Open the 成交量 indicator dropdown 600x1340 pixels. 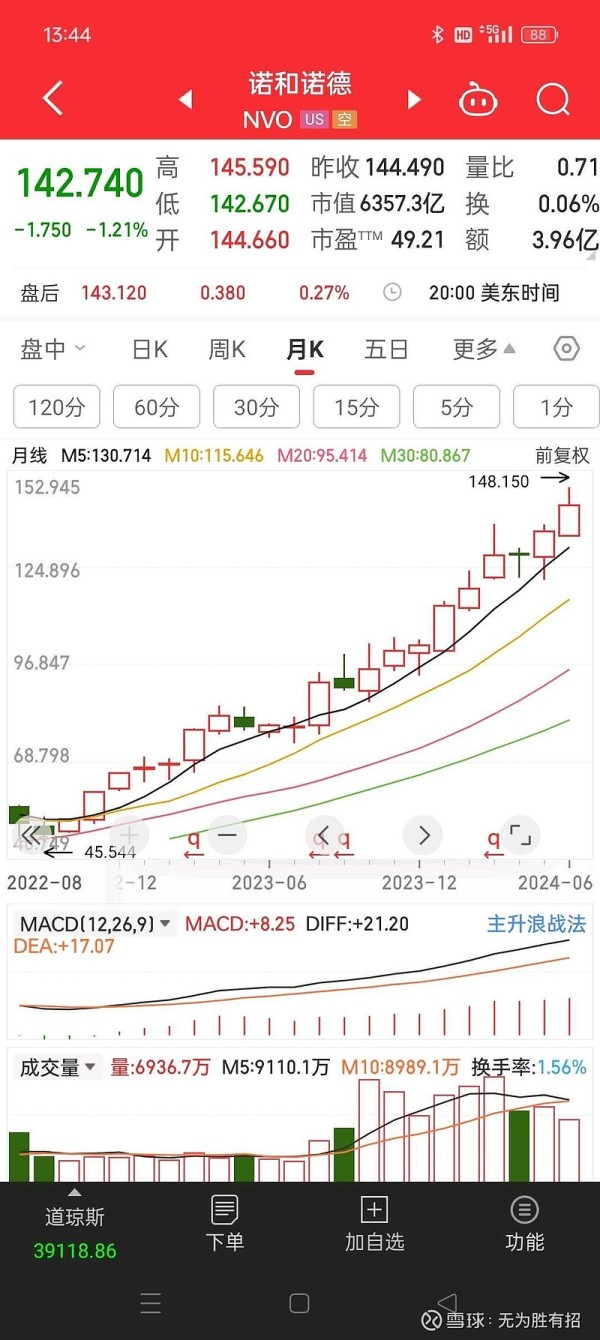(58, 1067)
